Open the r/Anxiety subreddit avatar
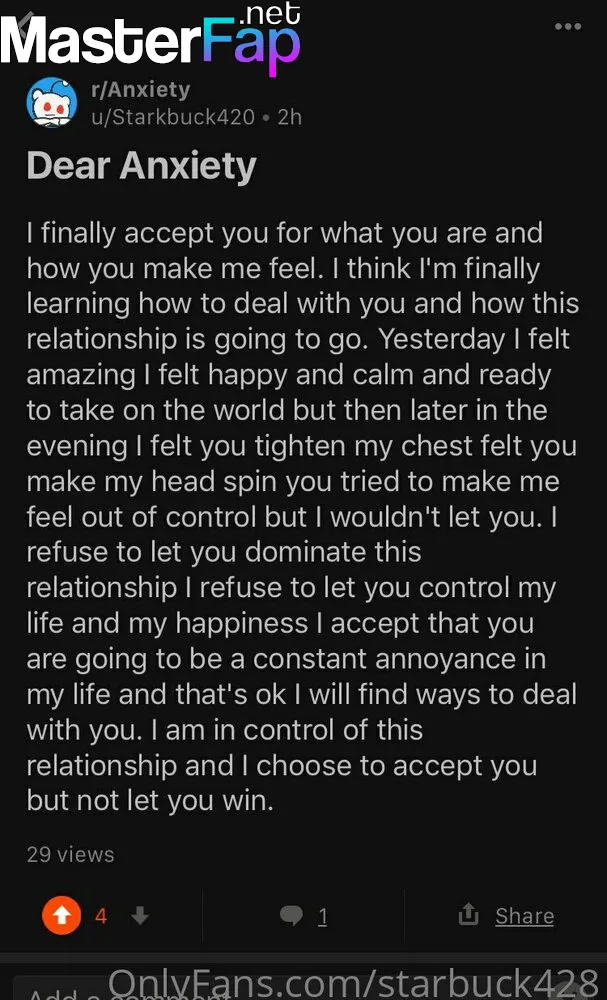This screenshot has height=1000, width=607. click(x=52, y=103)
